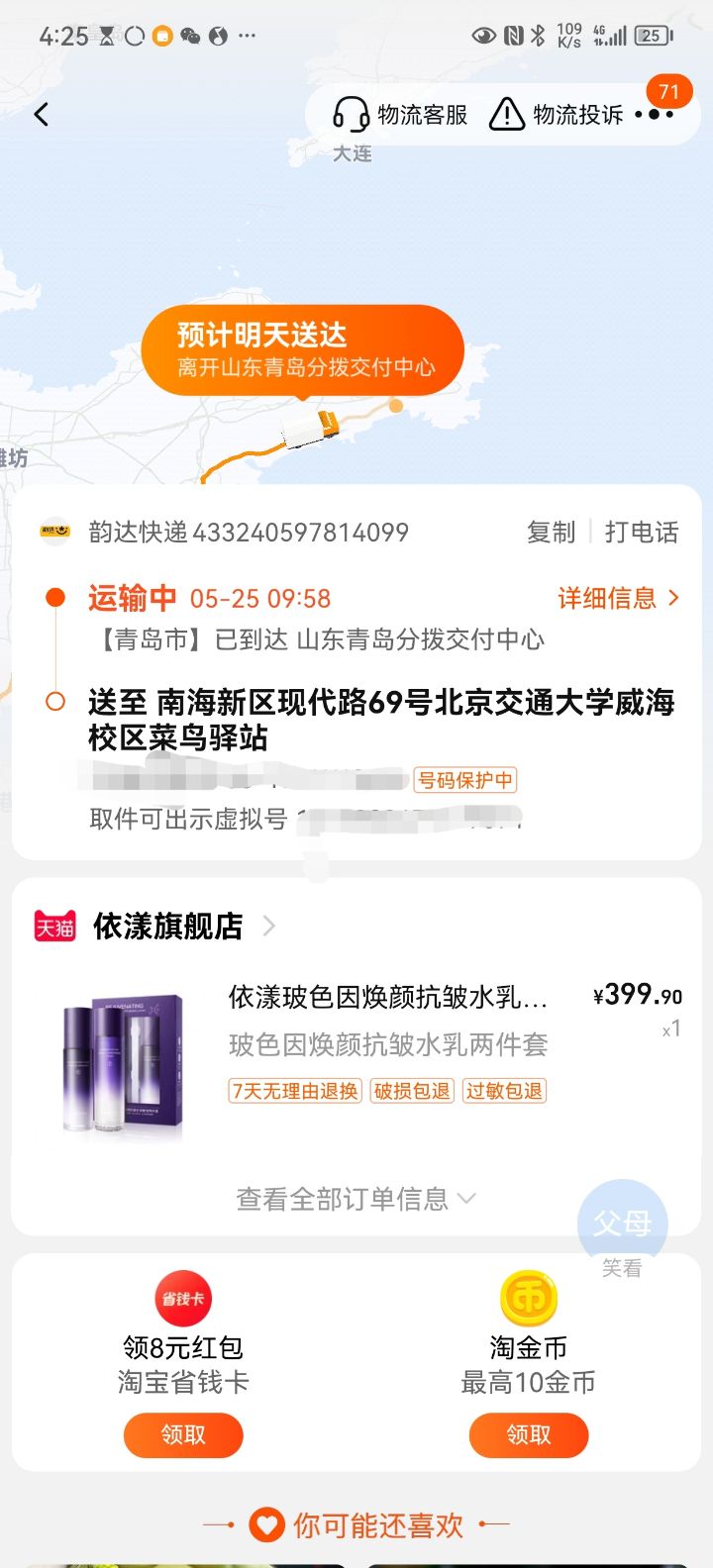Image resolution: width=713 pixels, height=1568 pixels.
Task: Tap the 父母 floating bubble
Action: tap(623, 1225)
